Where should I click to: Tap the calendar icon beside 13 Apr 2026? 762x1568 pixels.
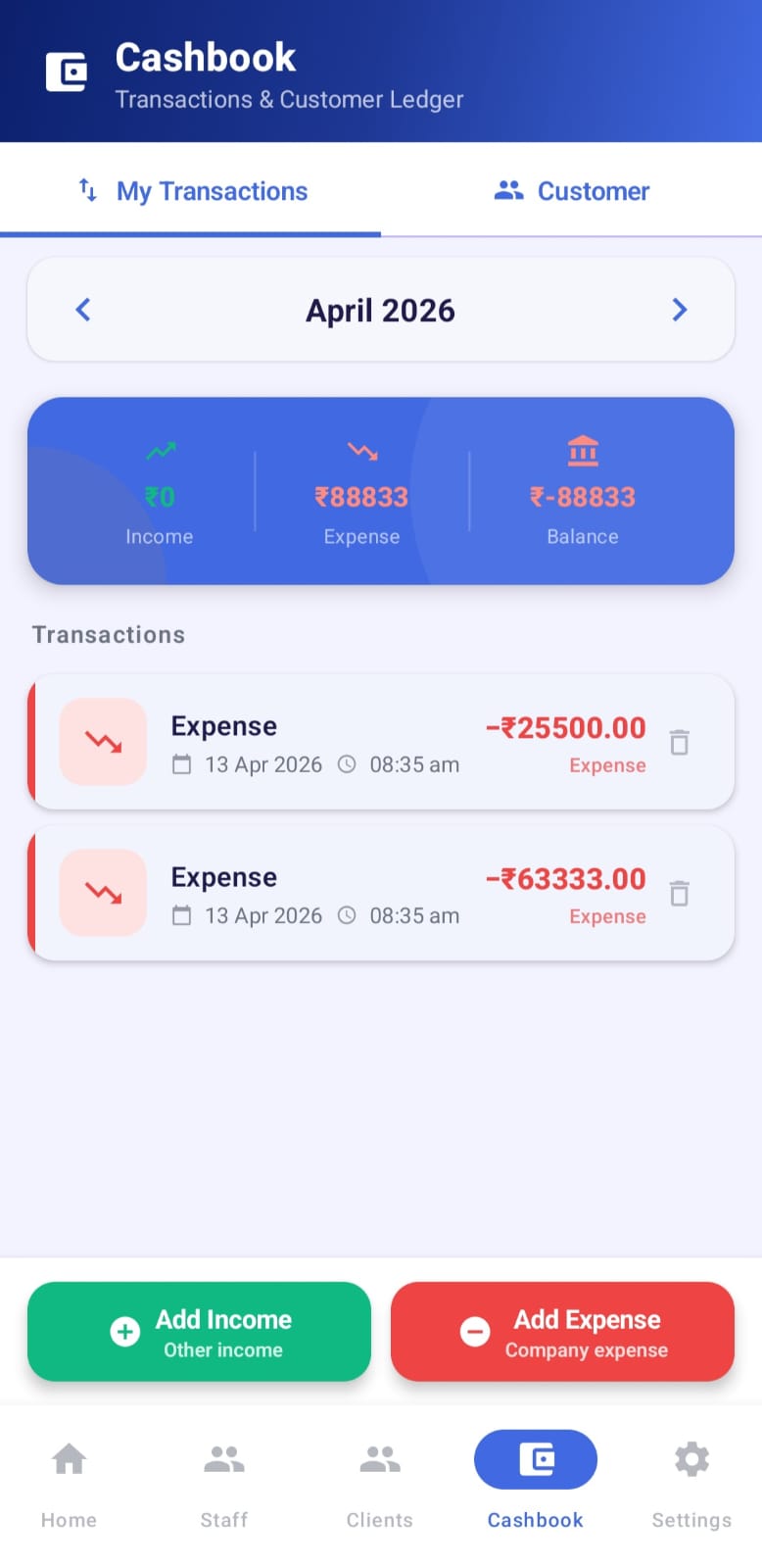point(182,764)
